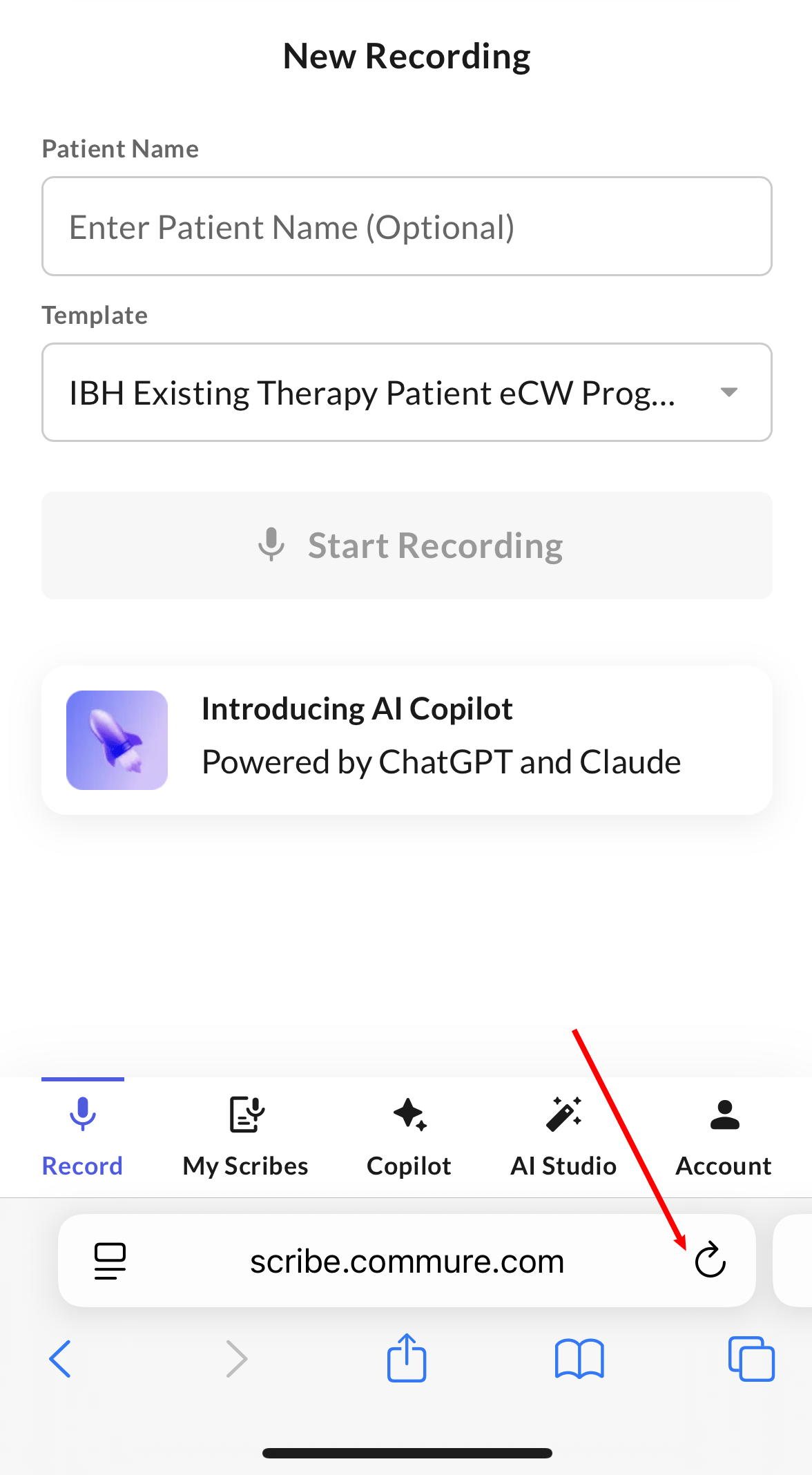Screen dimensions: 812x1475
Task: Tap the scribe.commure.com address bar
Action: point(407,1261)
